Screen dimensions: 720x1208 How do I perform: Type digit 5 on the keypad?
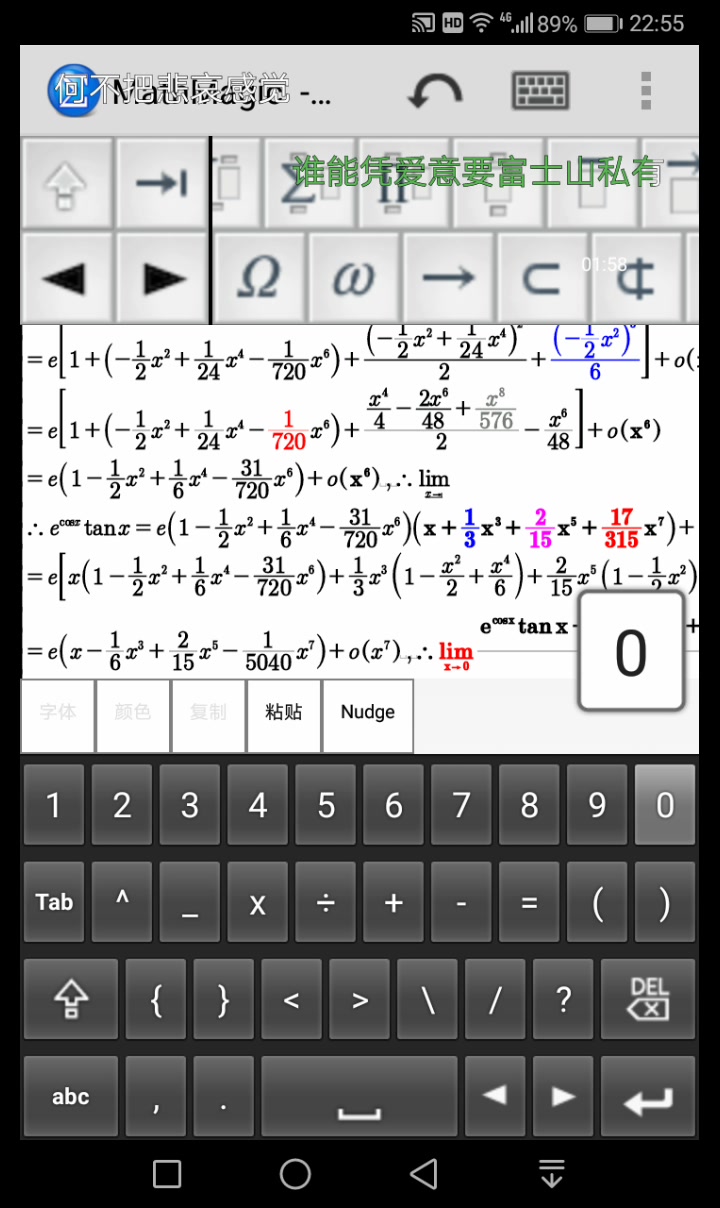click(x=326, y=805)
